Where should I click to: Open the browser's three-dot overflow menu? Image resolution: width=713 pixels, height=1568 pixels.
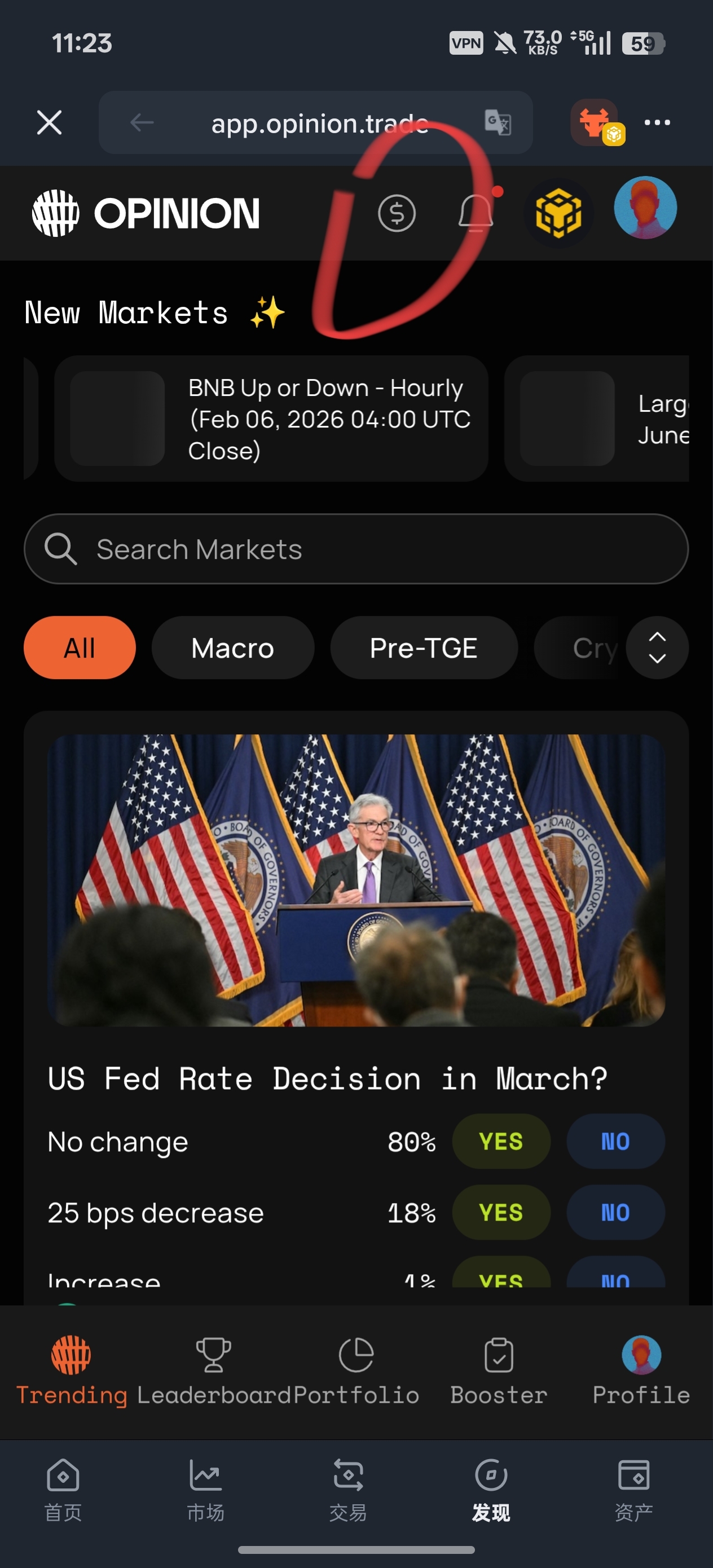[657, 122]
